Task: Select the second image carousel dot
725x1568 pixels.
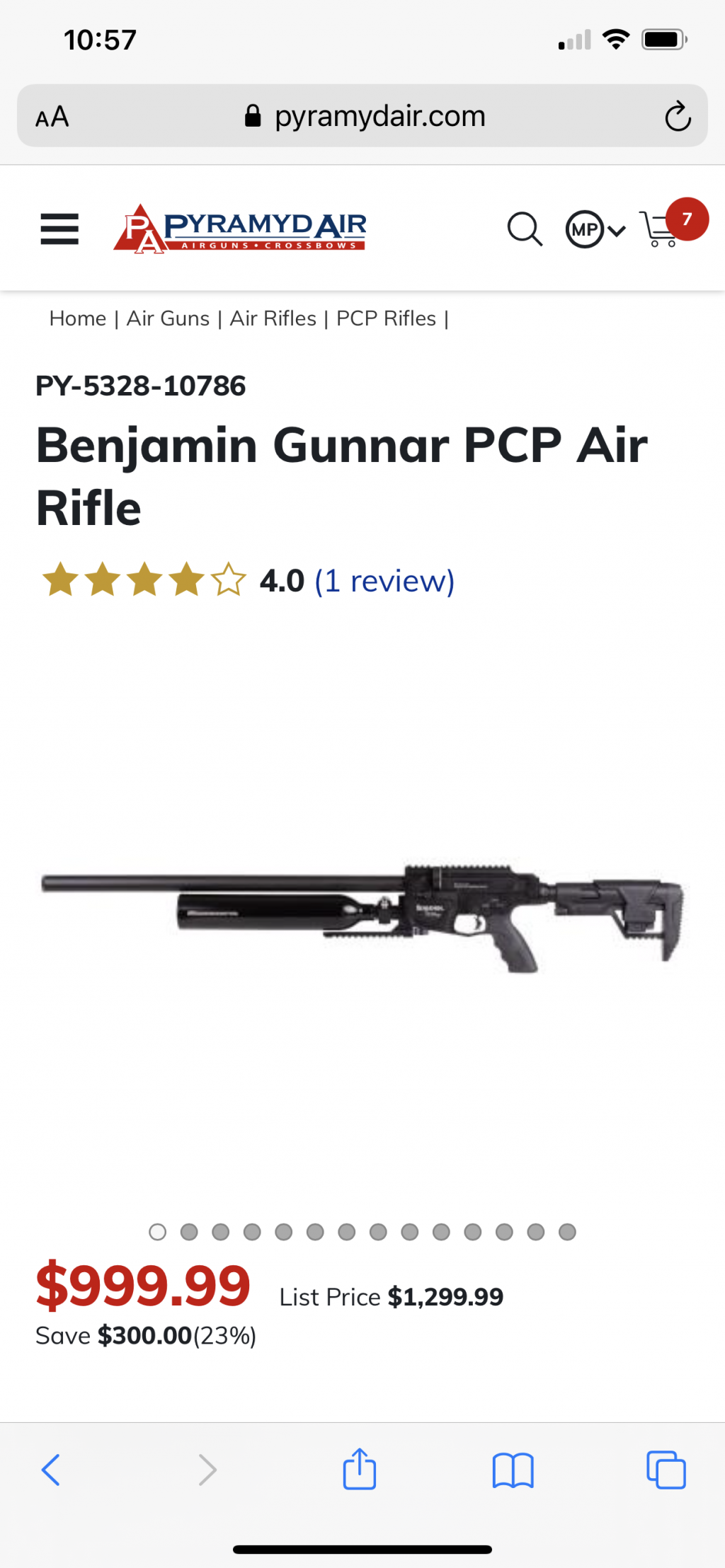Action: coord(189,1232)
